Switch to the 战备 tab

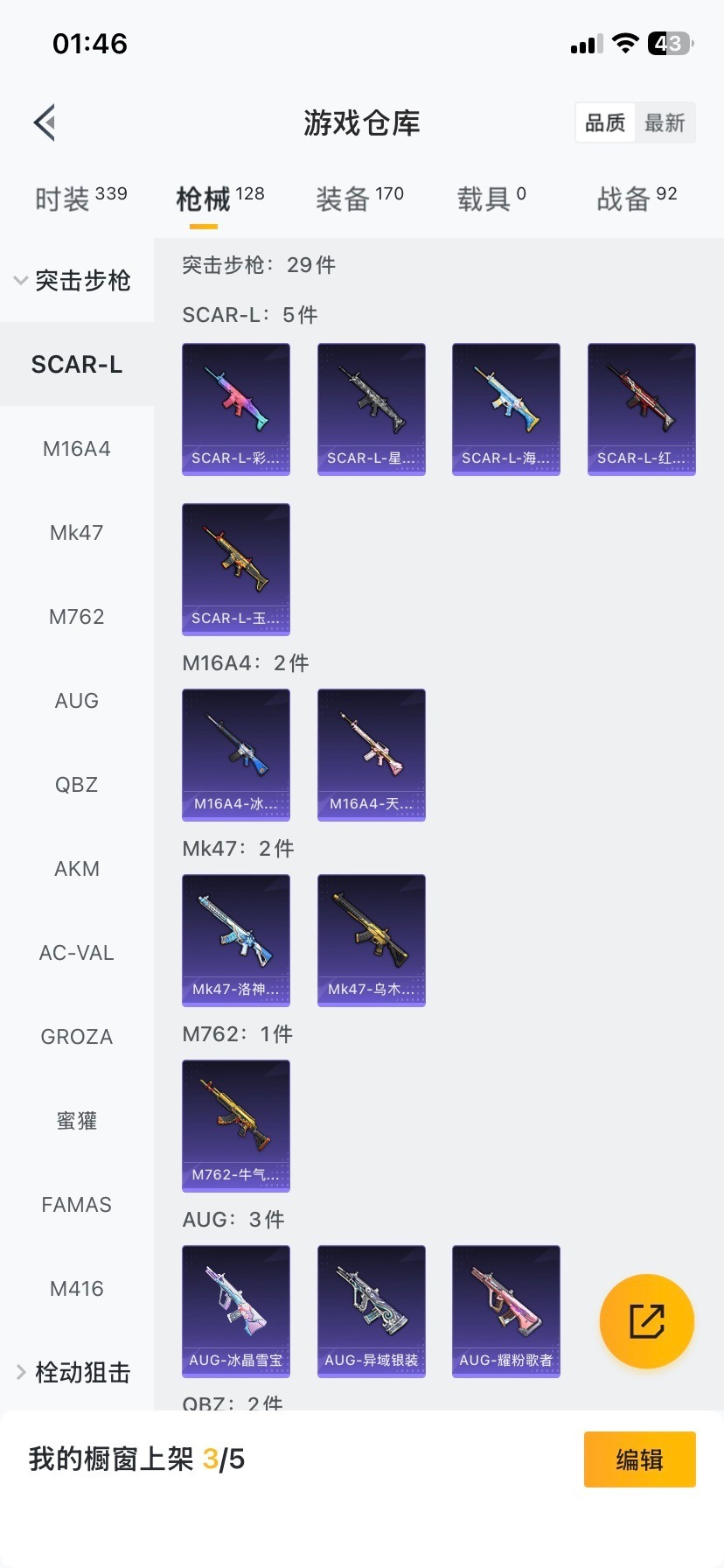pos(637,199)
